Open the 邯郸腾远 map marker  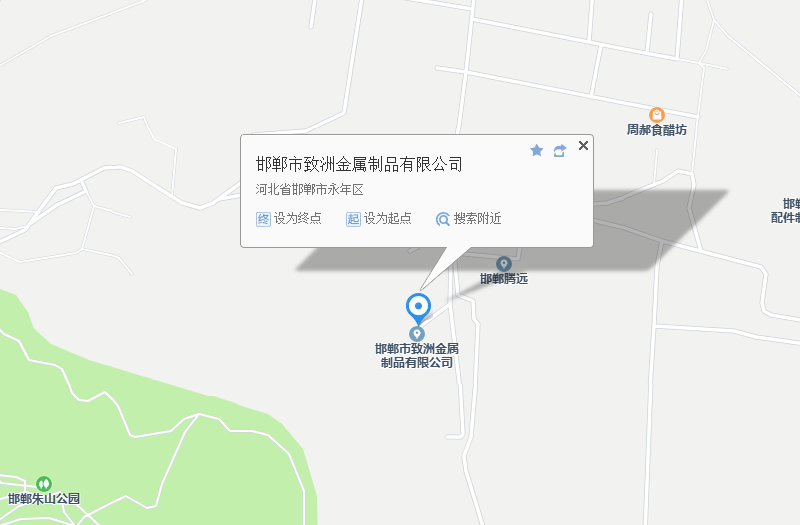[503, 263]
